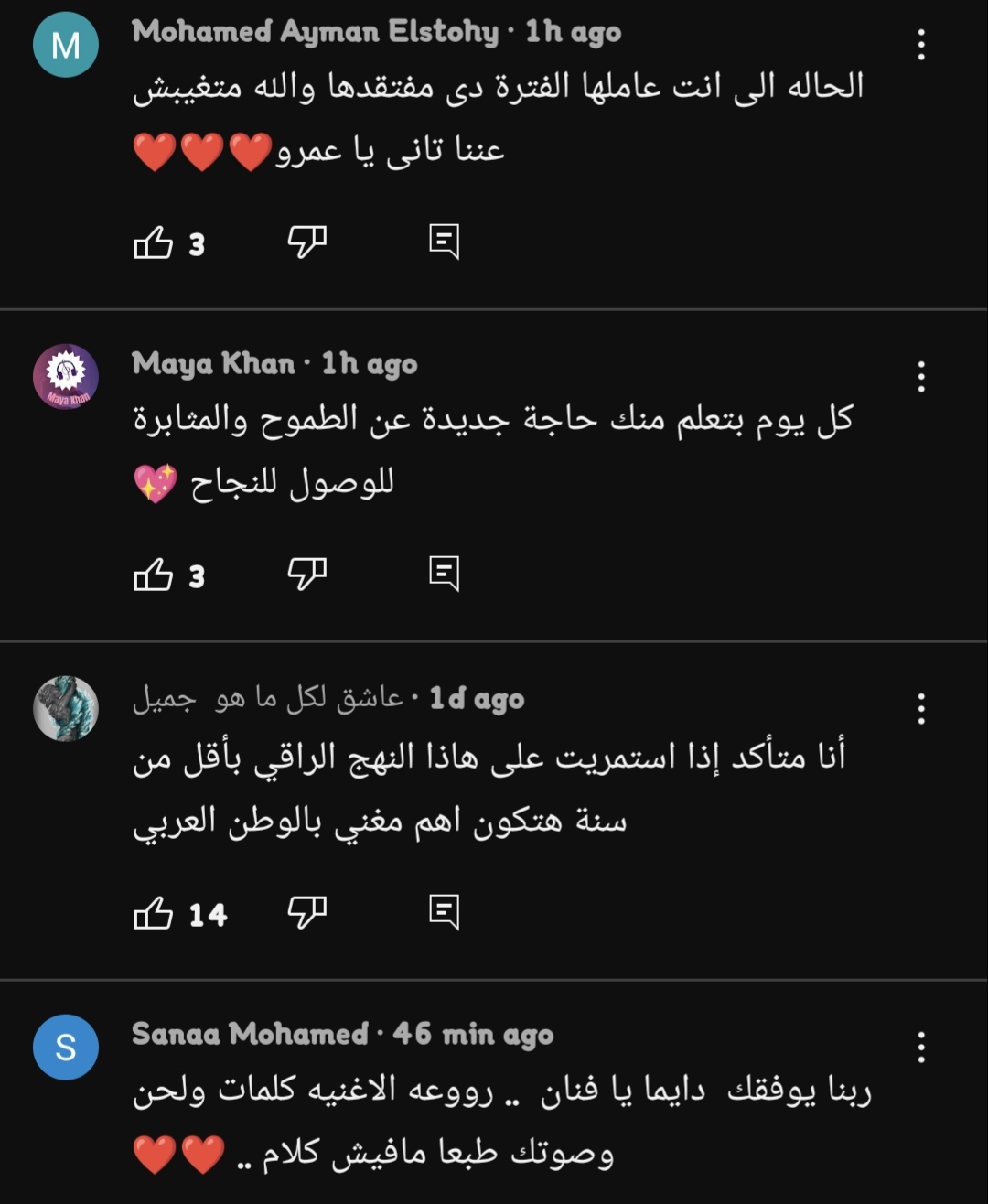This screenshot has height=1204, width=988.
Task: Like Maya Khan's comment
Action: [x=154, y=575]
